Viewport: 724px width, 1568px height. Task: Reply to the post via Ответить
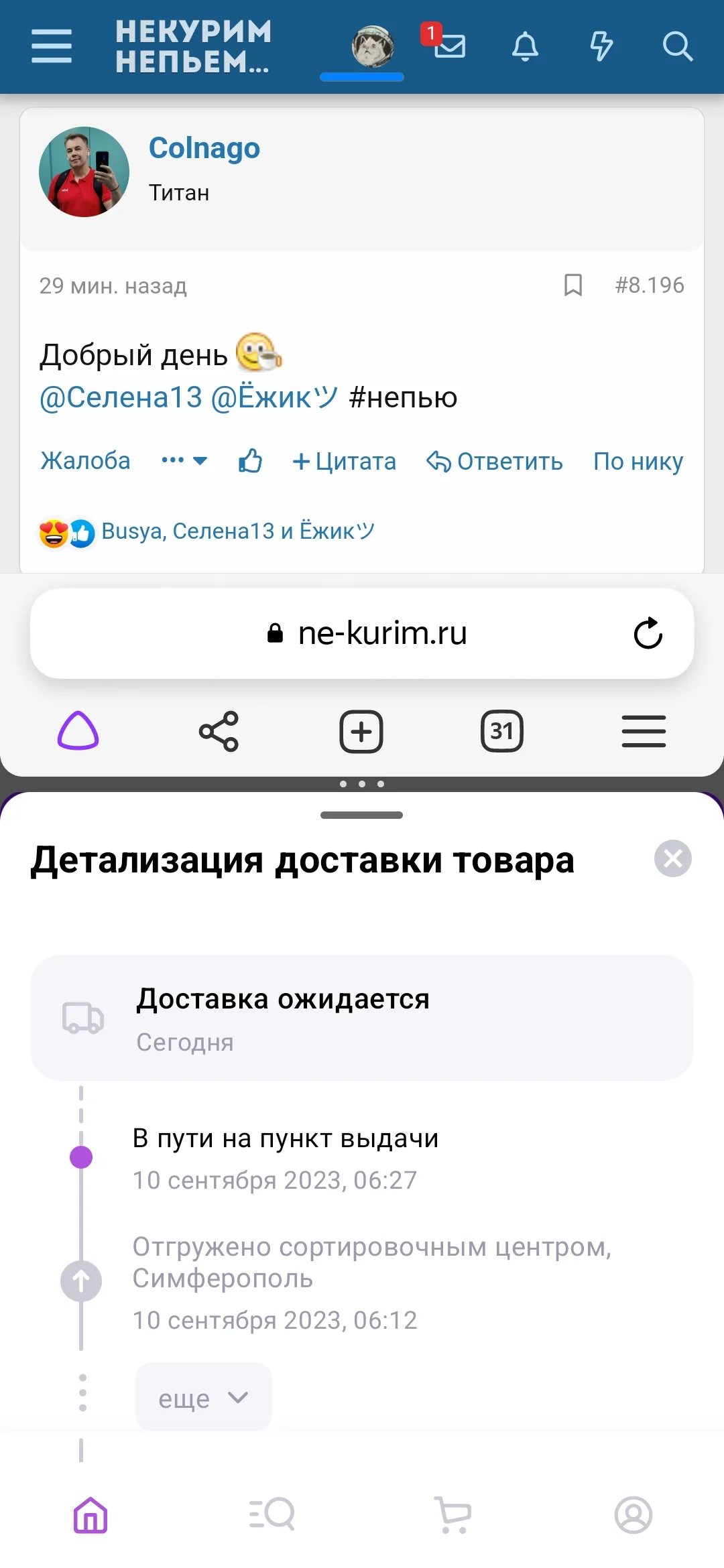click(495, 461)
